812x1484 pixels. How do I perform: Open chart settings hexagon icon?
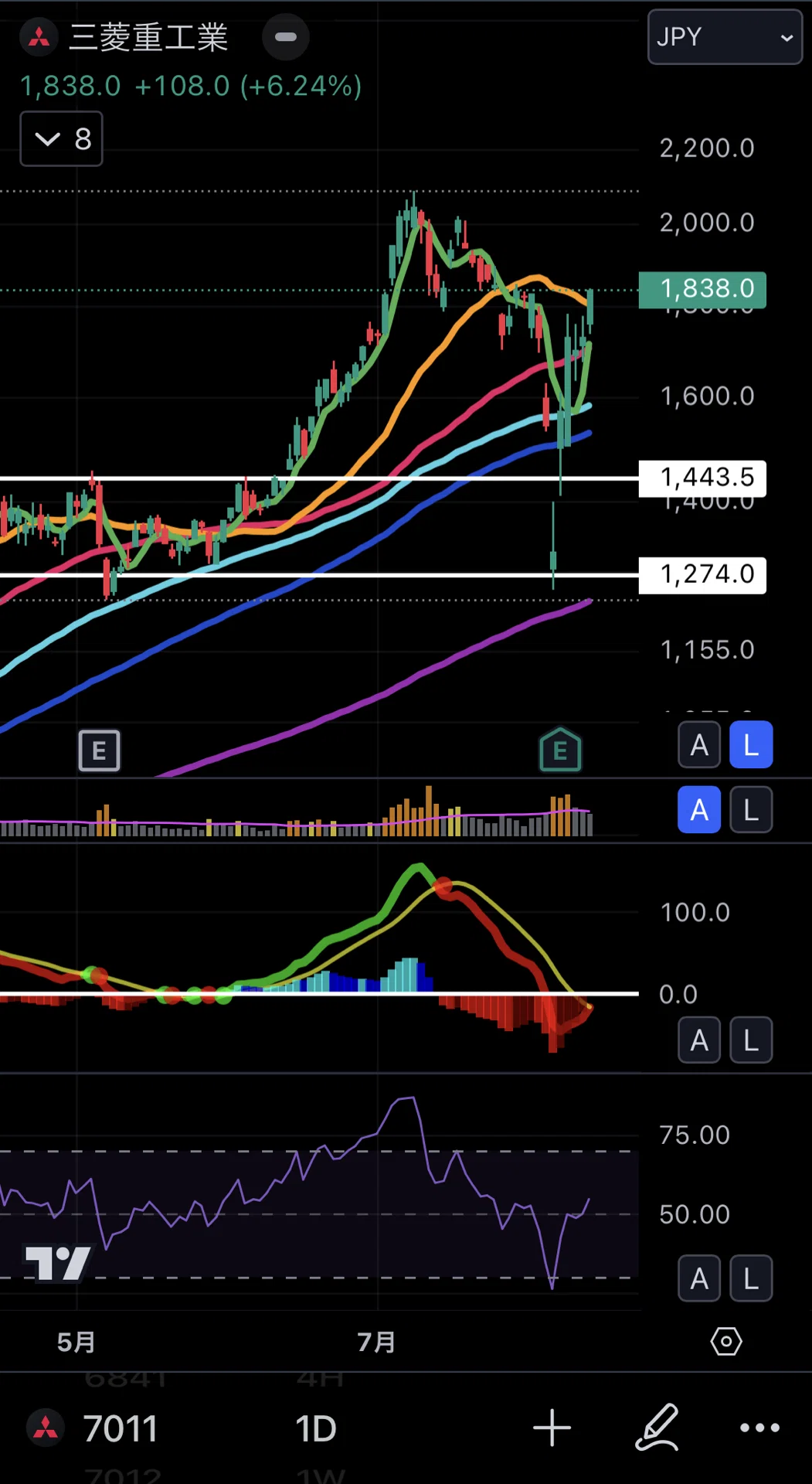click(726, 1341)
